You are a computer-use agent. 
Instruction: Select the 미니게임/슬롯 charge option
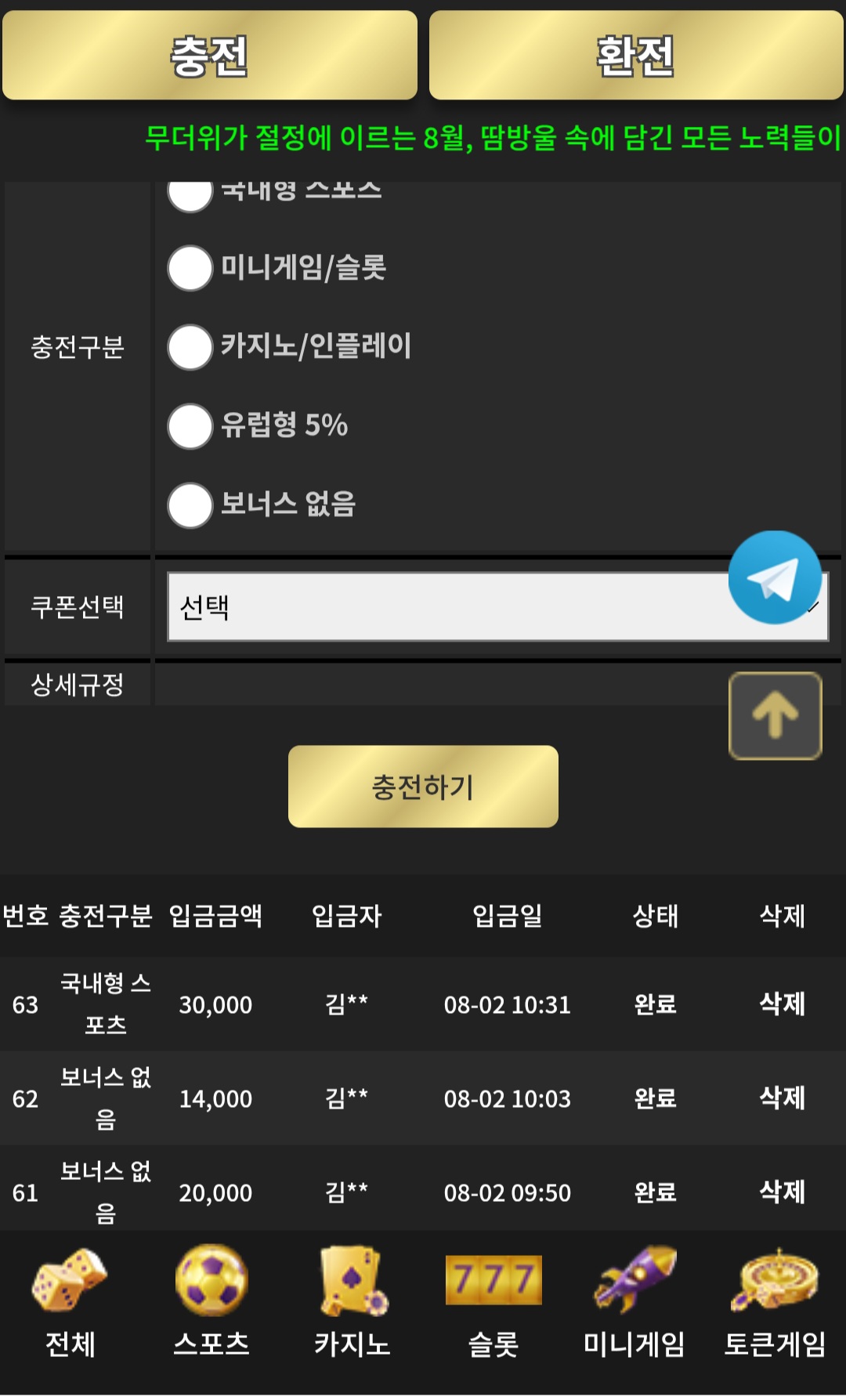tap(190, 268)
